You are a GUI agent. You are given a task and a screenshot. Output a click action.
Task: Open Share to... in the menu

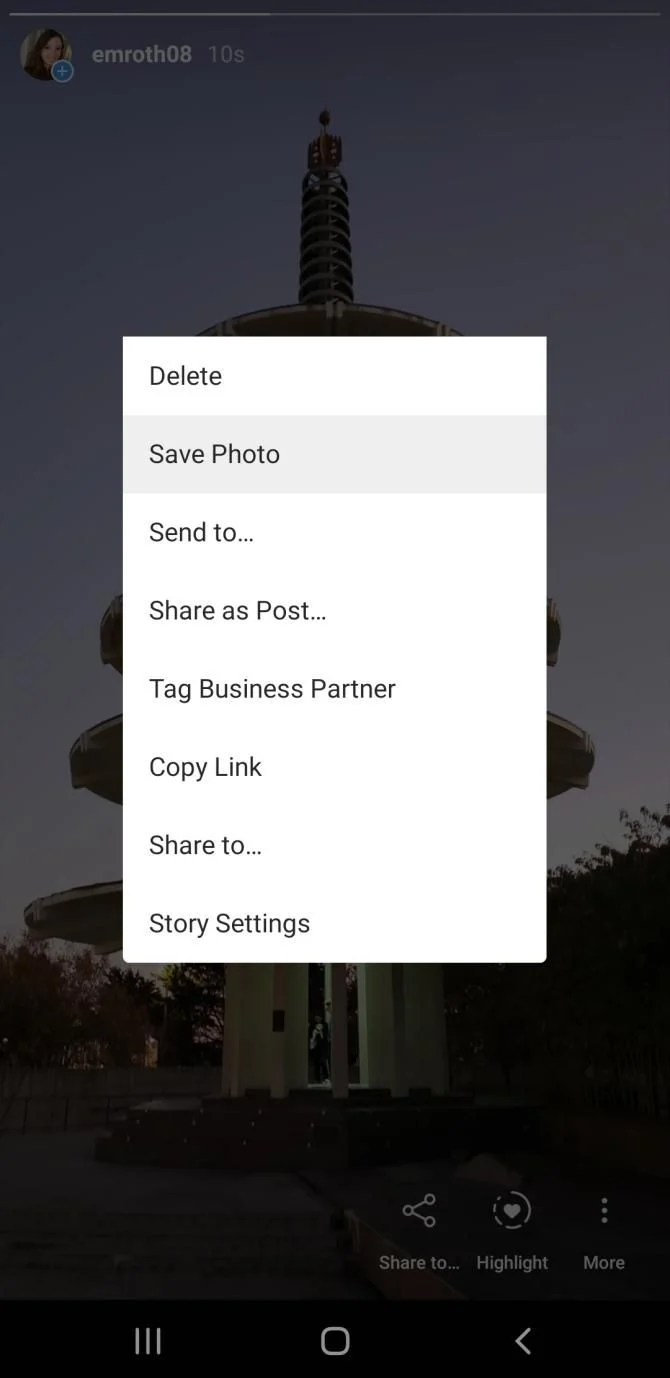pyautogui.click(x=334, y=845)
